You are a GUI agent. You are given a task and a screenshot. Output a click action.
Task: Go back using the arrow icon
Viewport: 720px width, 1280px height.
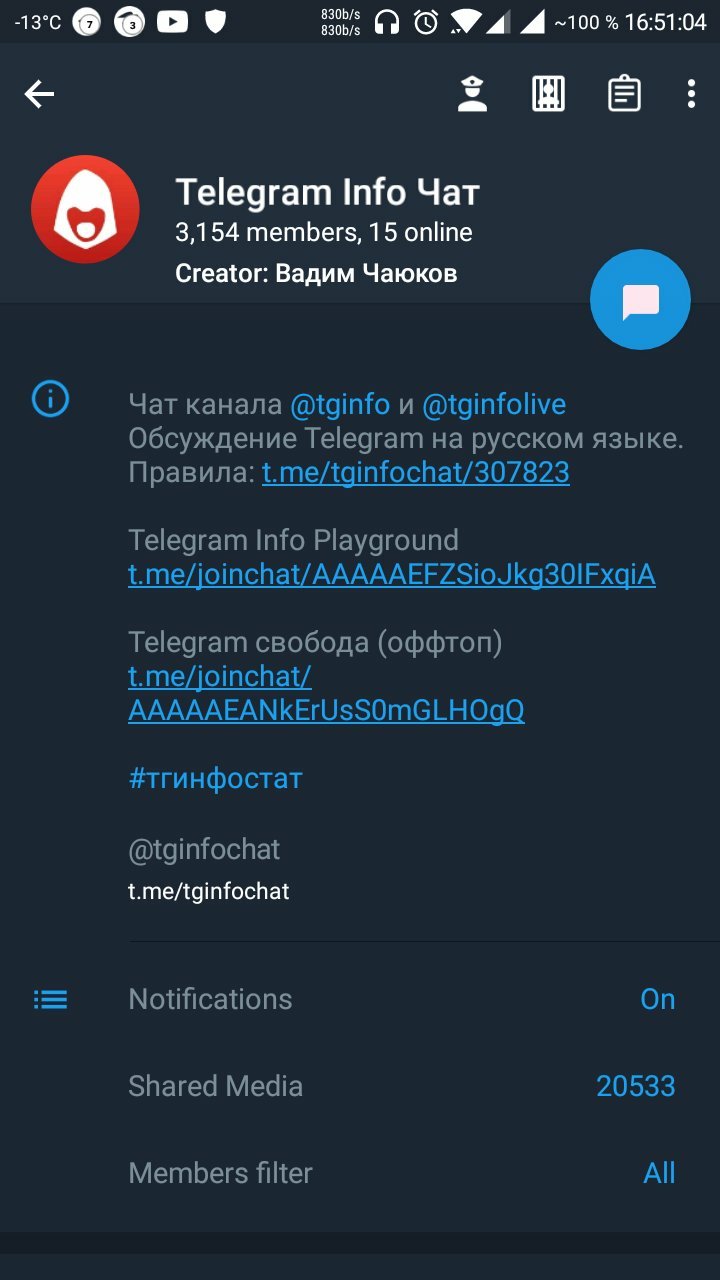tap(39, 94)
